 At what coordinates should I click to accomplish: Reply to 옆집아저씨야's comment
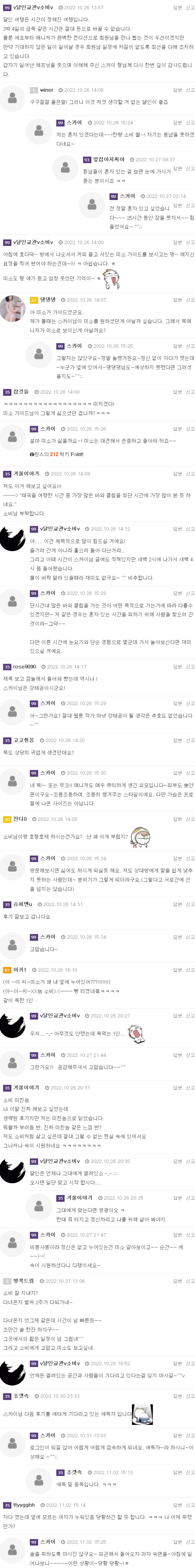click(x=177, y=169)
